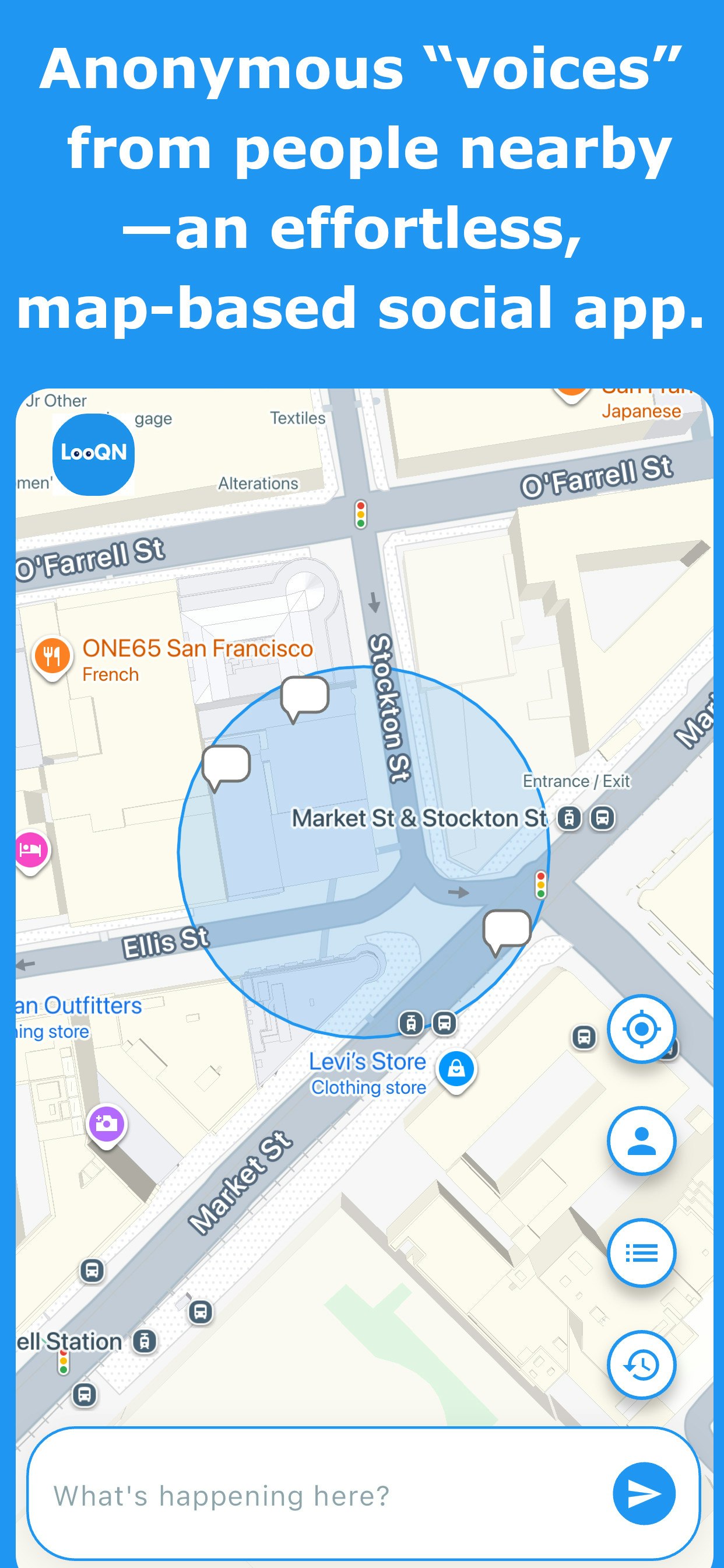Open the history clock icon
This screenshot has width=724, height=1568.
click(x=642, y=1363)
